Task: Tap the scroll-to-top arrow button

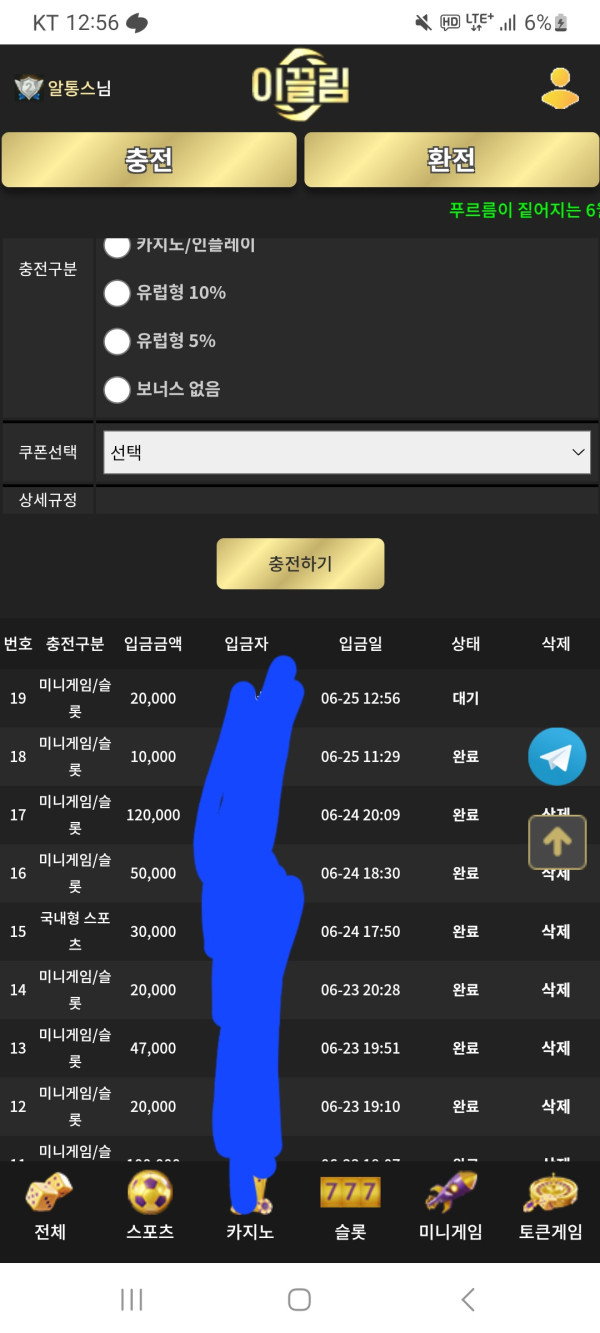Action: tap(557, 842)
